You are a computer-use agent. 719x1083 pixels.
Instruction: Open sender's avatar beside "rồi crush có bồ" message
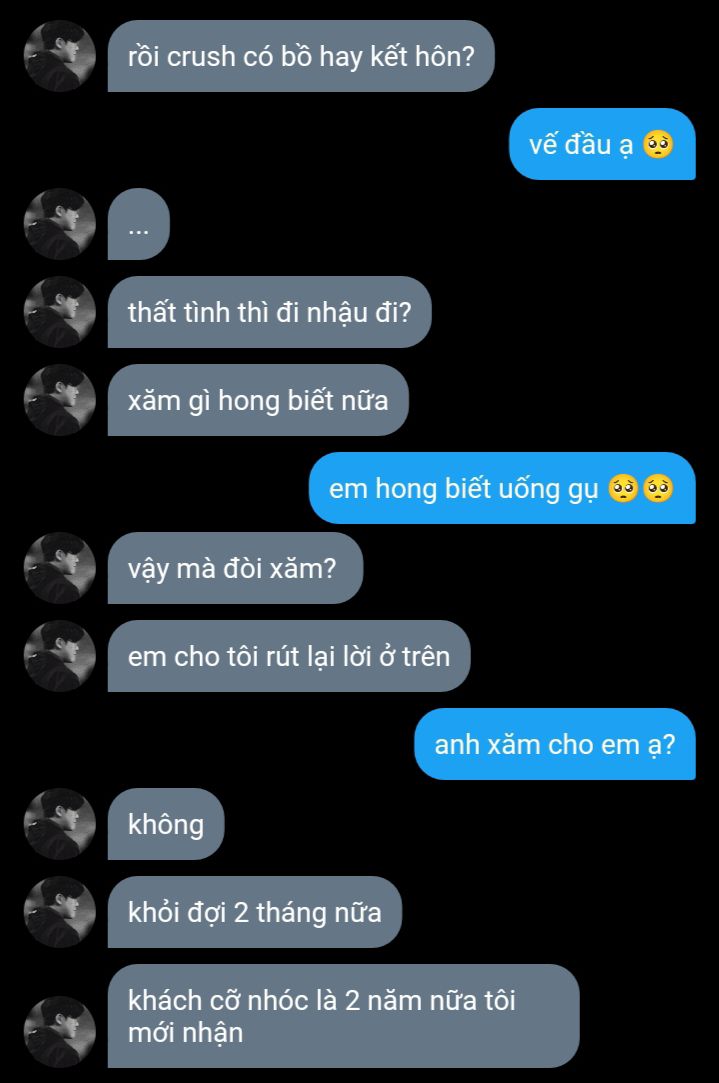[x=60, y=56]
